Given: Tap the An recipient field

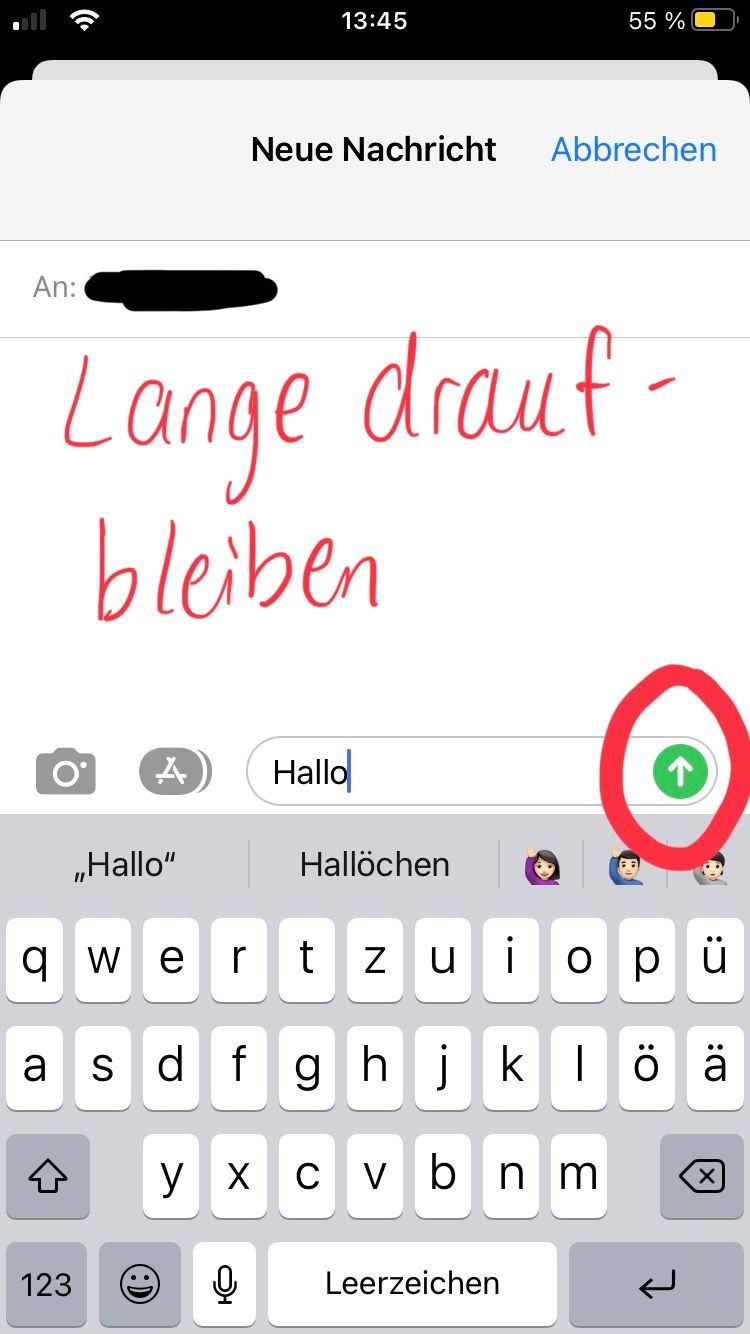Looking at the screenshot, I should (400, 288).
